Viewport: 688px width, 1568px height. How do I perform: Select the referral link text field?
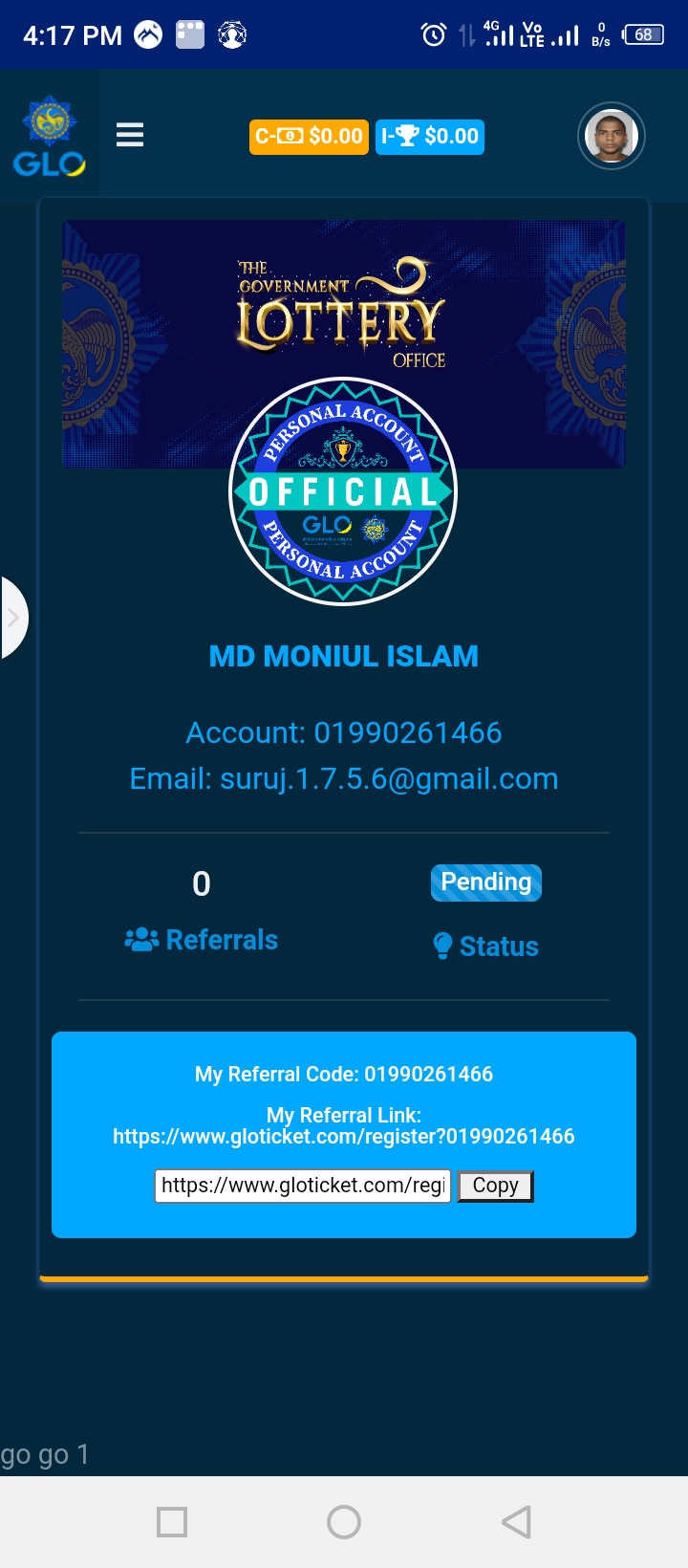(x=302, y=1186)
